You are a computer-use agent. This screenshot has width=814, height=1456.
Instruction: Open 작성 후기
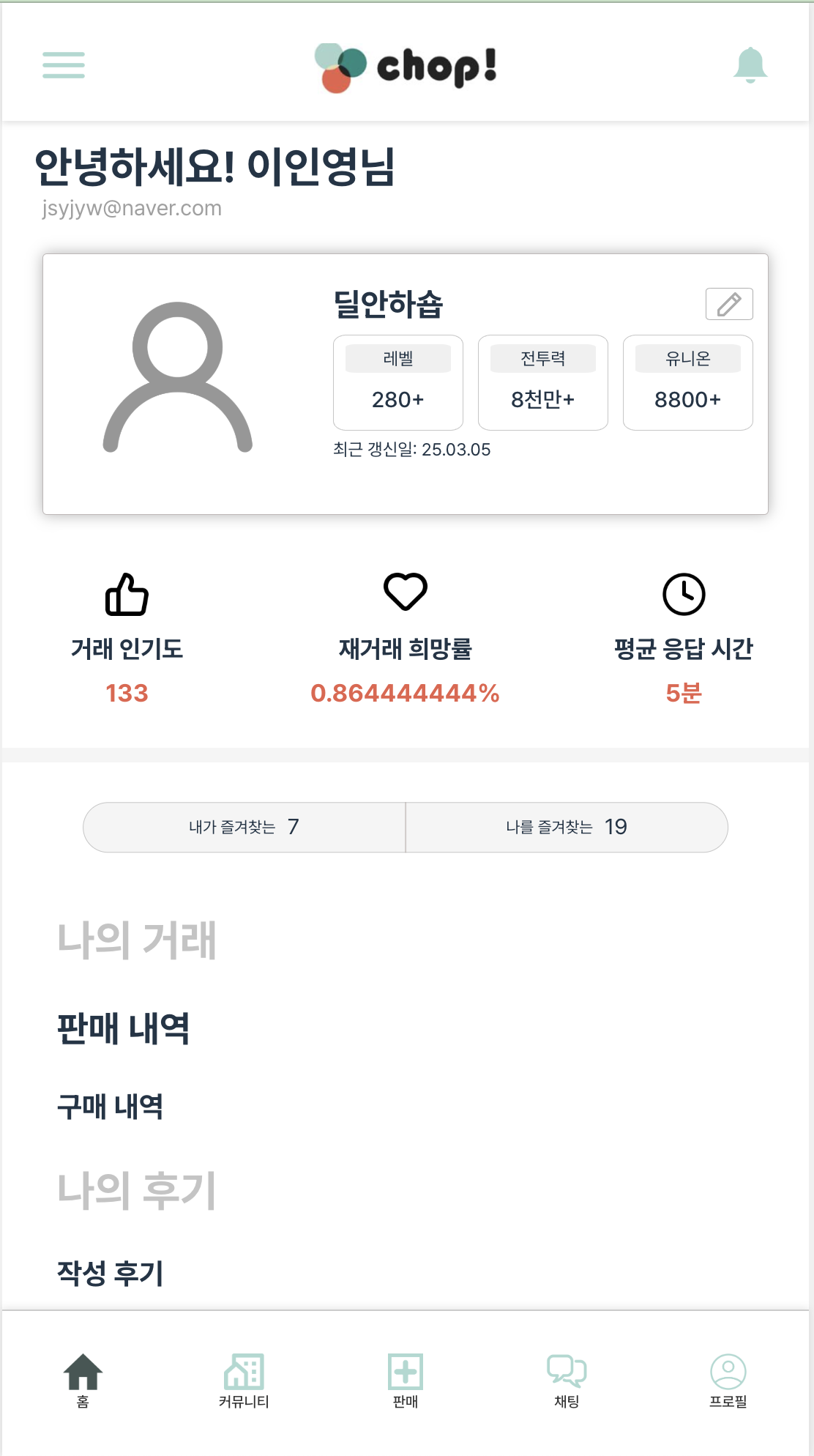110,1273
